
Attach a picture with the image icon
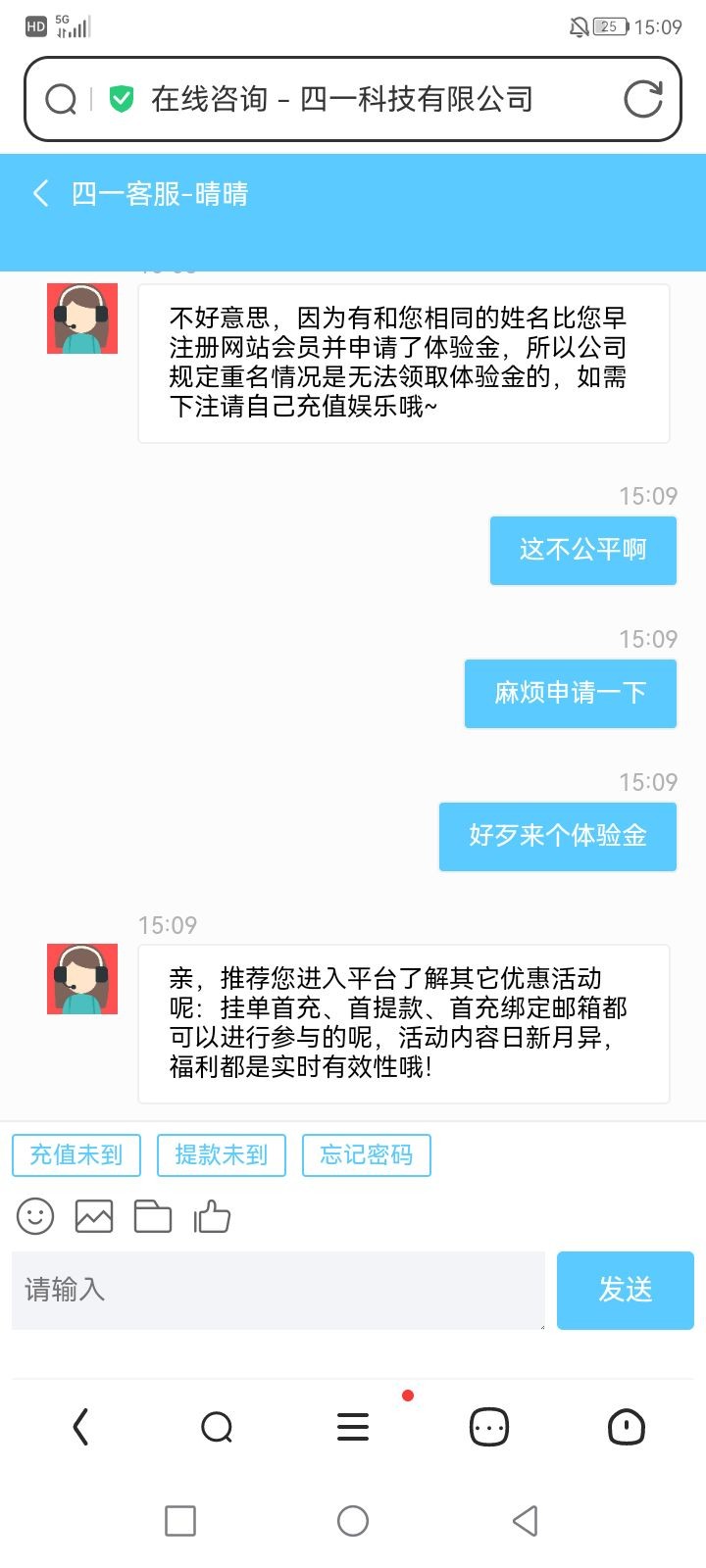[94, 1217]
